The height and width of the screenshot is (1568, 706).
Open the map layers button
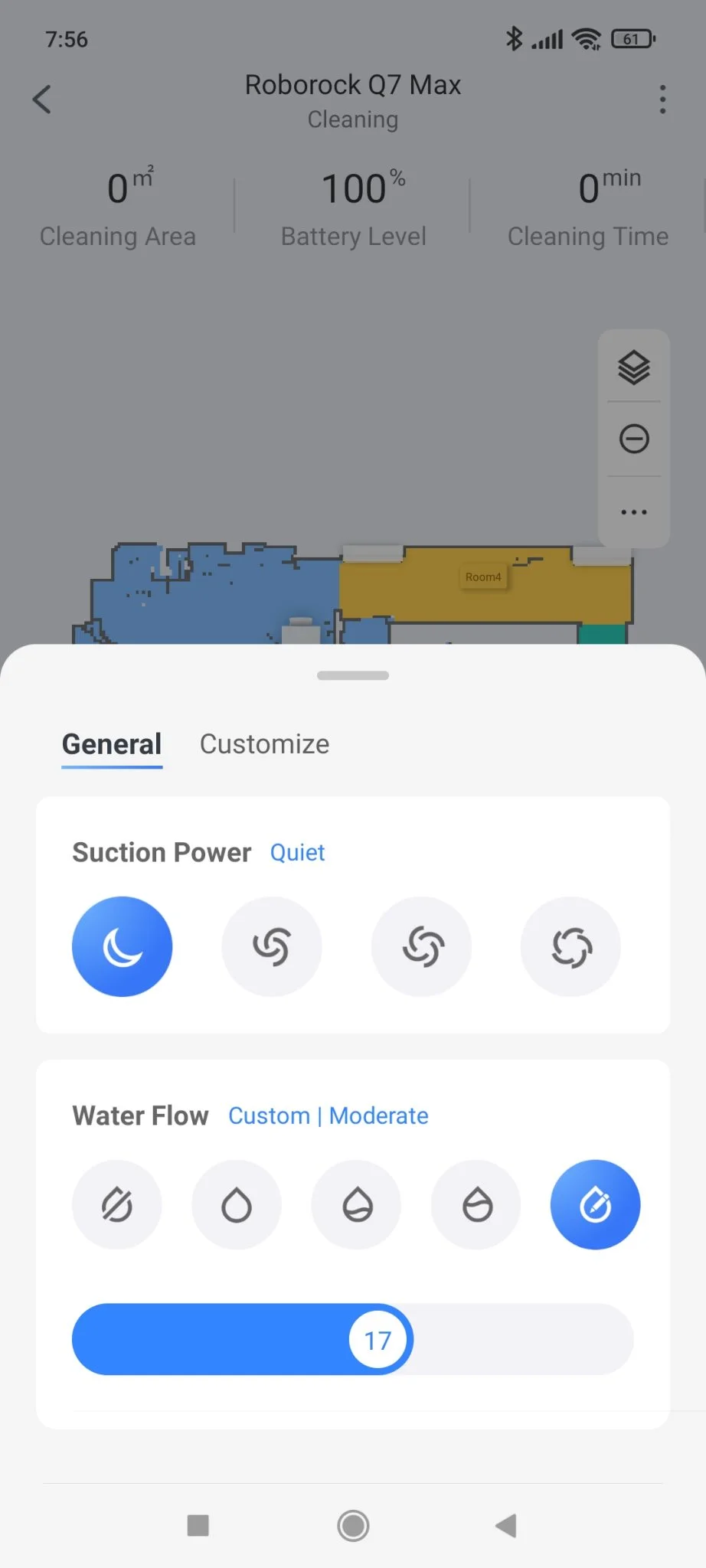(x=633, y=367)
